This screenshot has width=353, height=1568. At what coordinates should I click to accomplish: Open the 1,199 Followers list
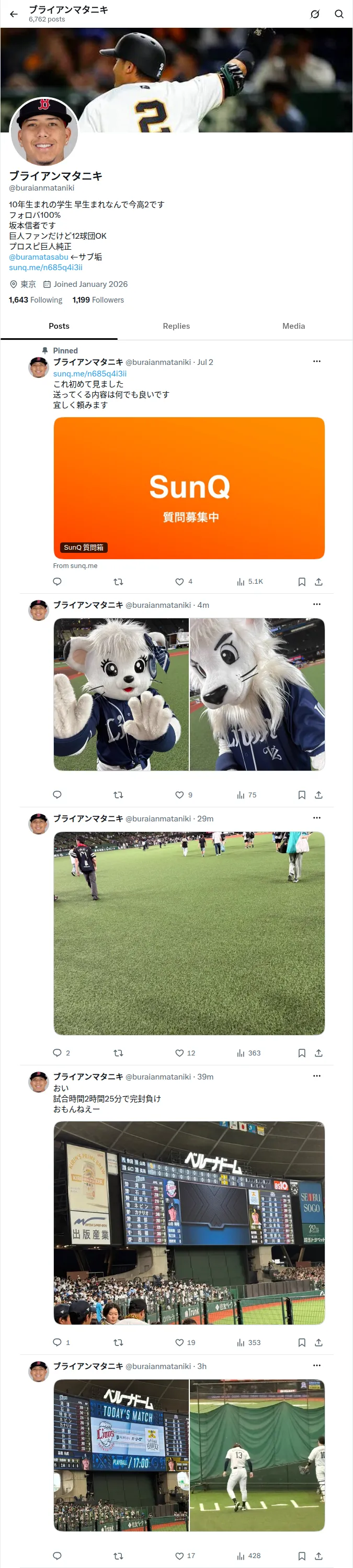(x=98, y=300)
